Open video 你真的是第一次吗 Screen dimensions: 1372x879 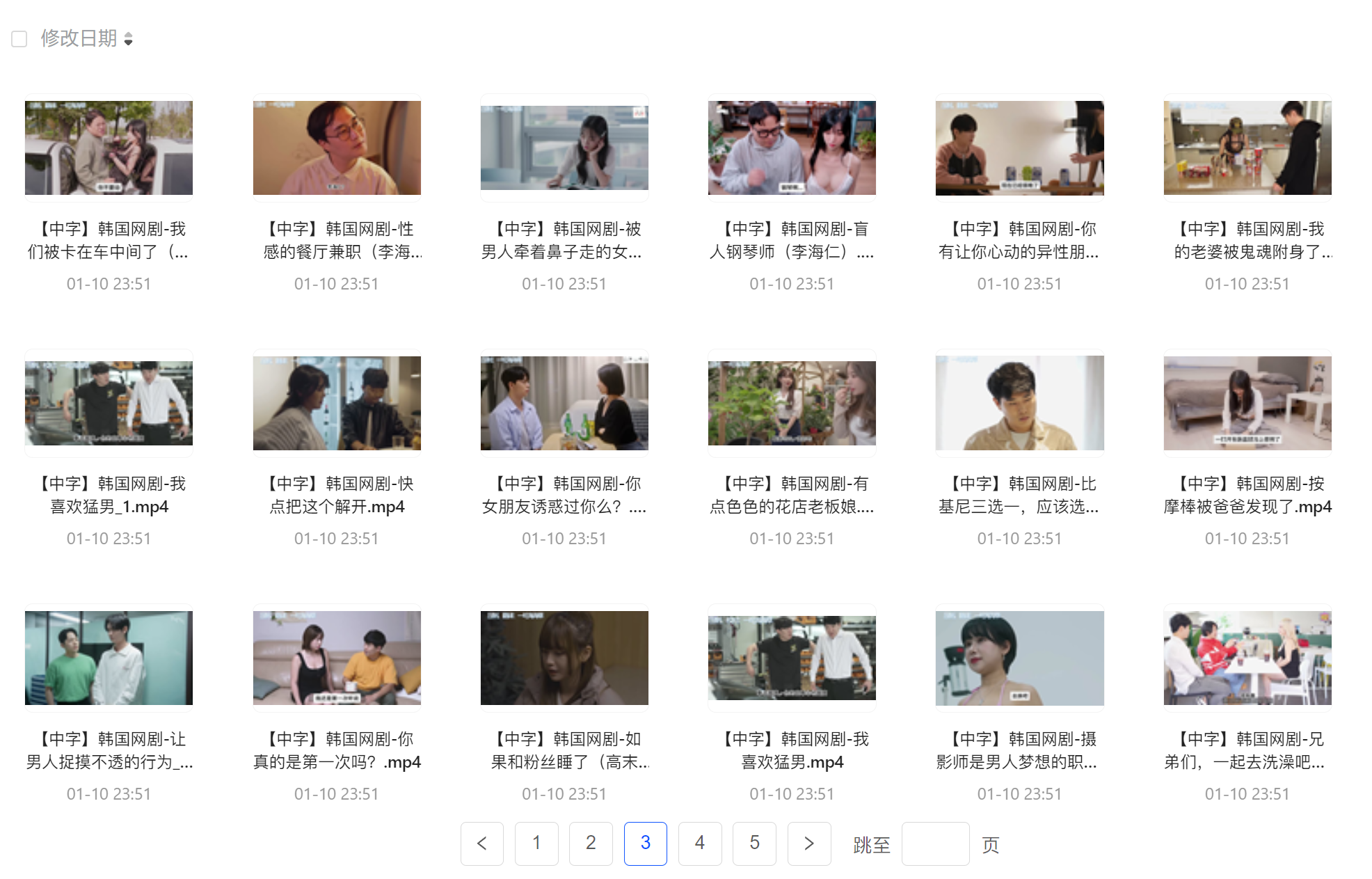pos(337,658)
